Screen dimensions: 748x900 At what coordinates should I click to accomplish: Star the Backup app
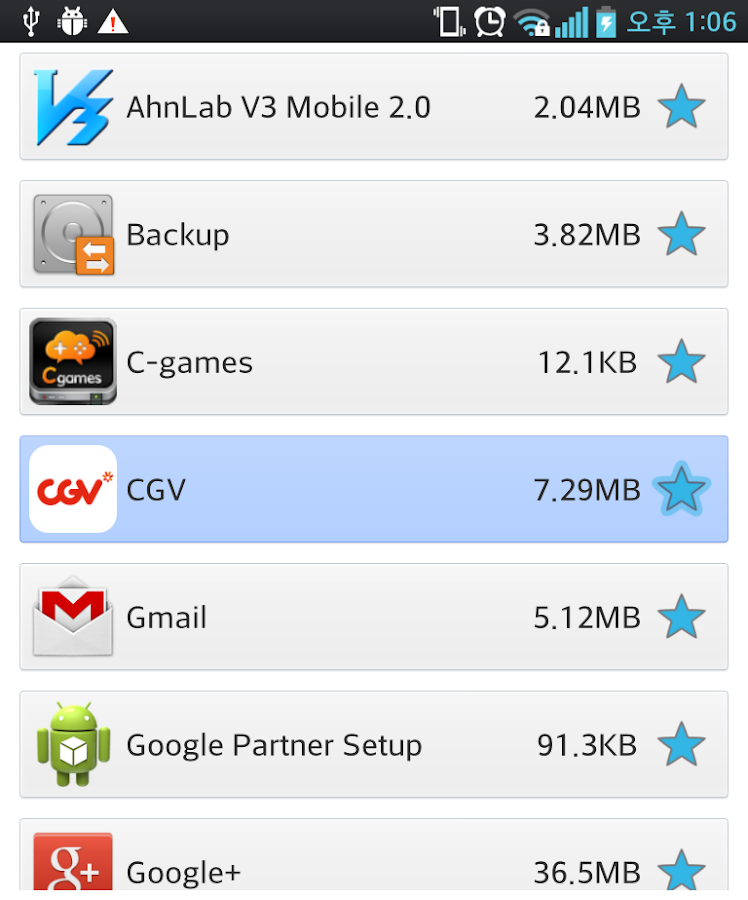point(682,235)
